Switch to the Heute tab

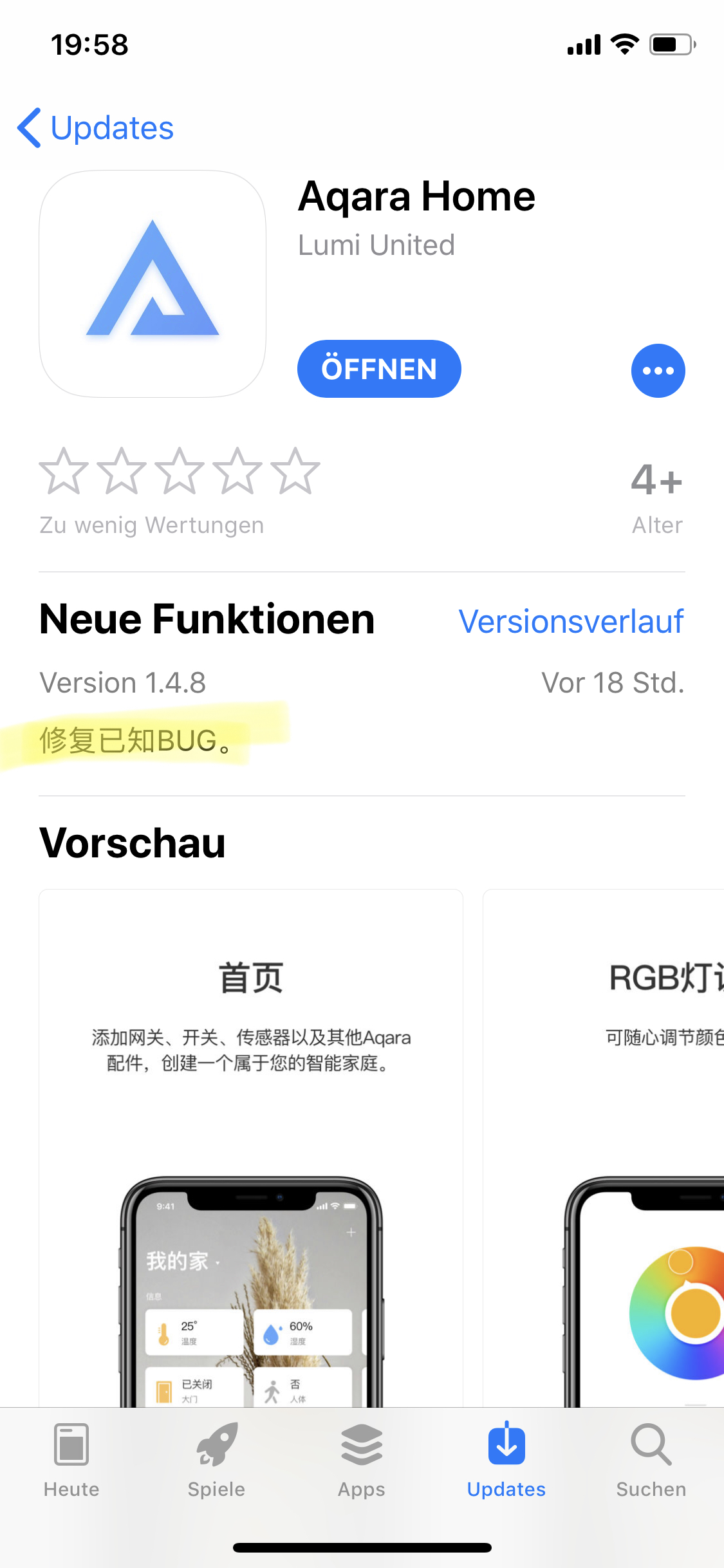71,1461
